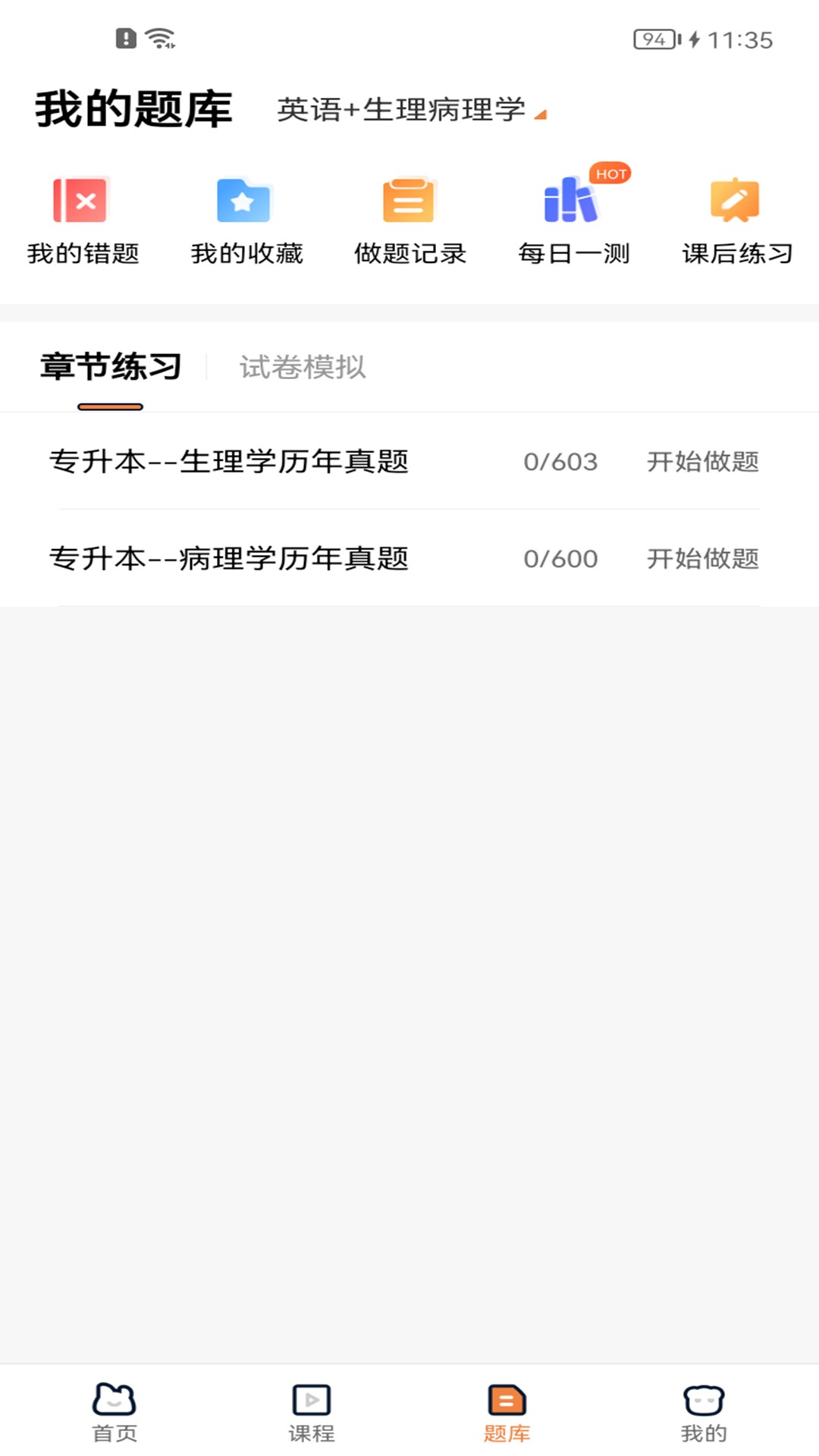Switch to the 试卷模拟 tab

click(x=301, y=367)
